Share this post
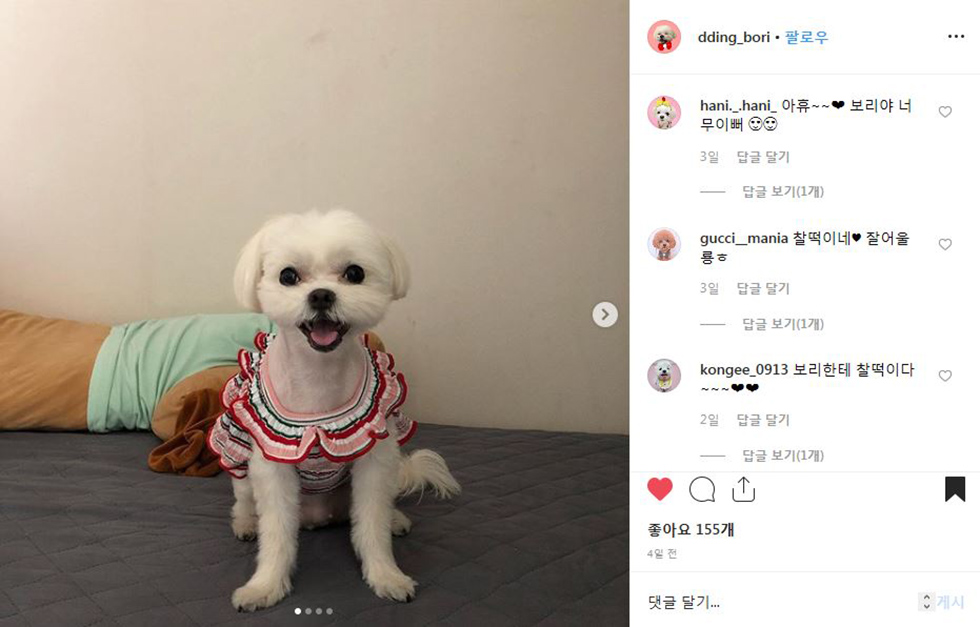 pos(743,489)
